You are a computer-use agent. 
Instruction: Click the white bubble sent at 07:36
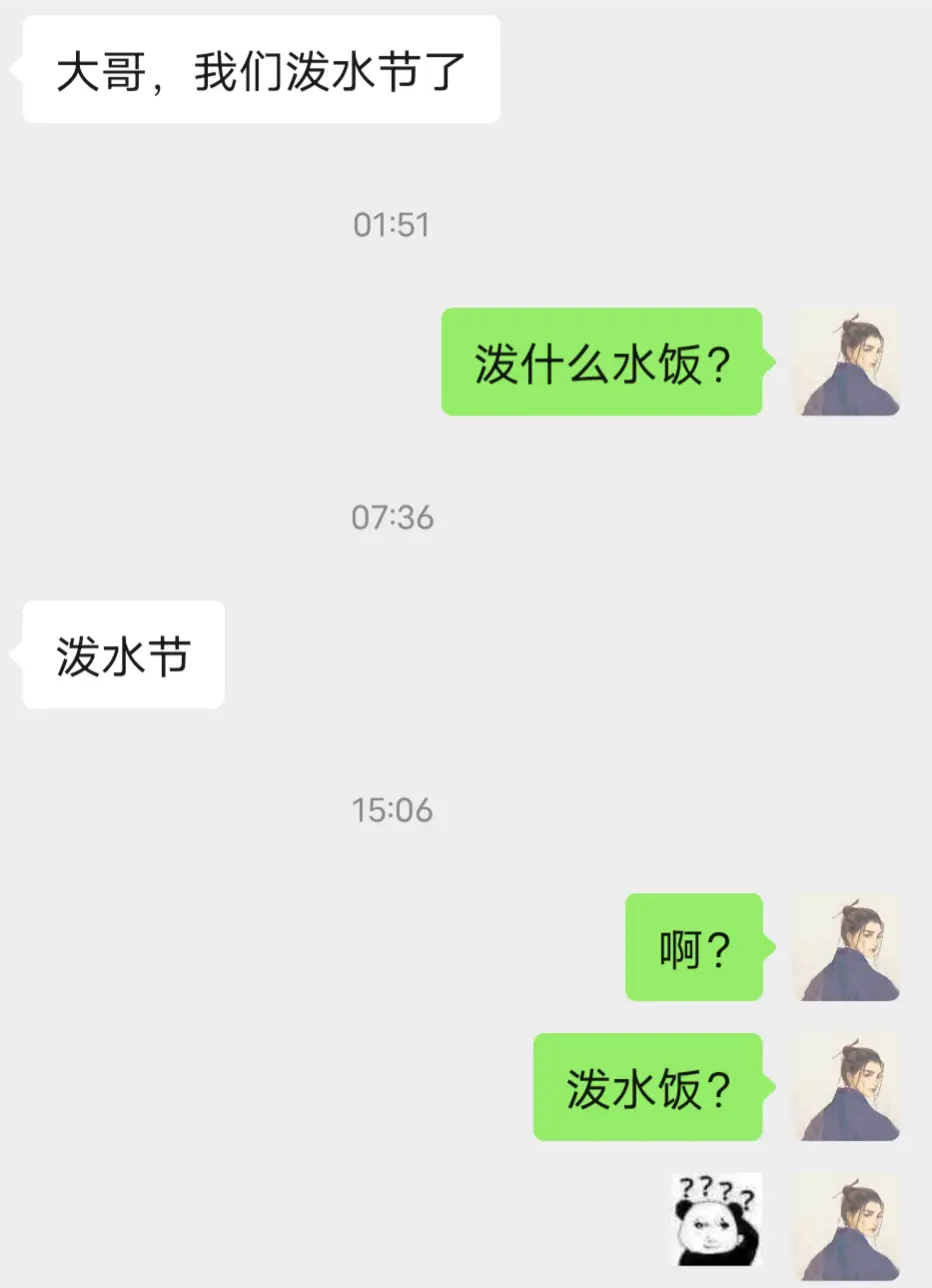tap(121, 655)
